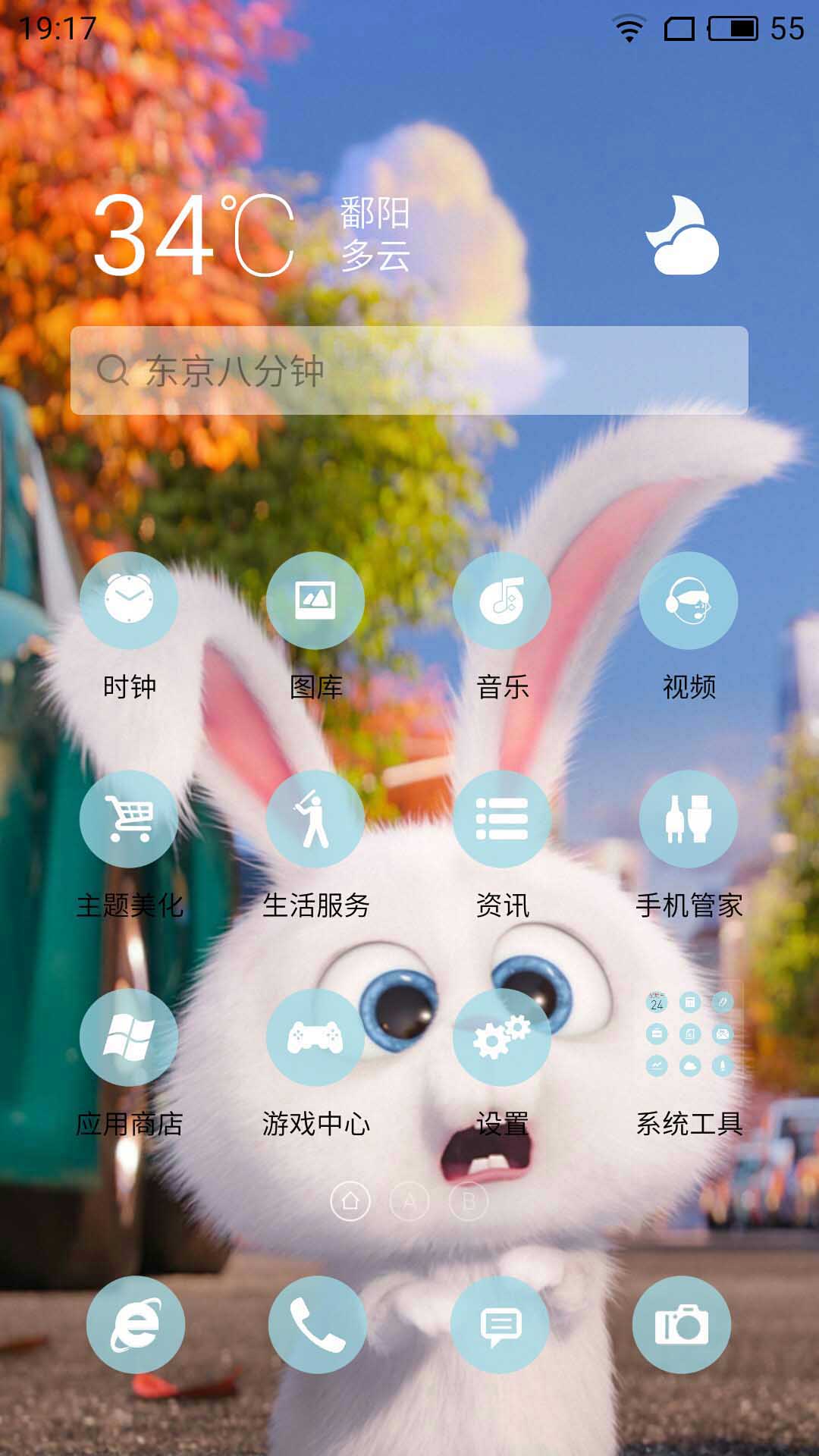The width and height of the screenshot is (819, 1456).
Task: Open 游戏中心 game center
Action: (x=315, y=1037)
